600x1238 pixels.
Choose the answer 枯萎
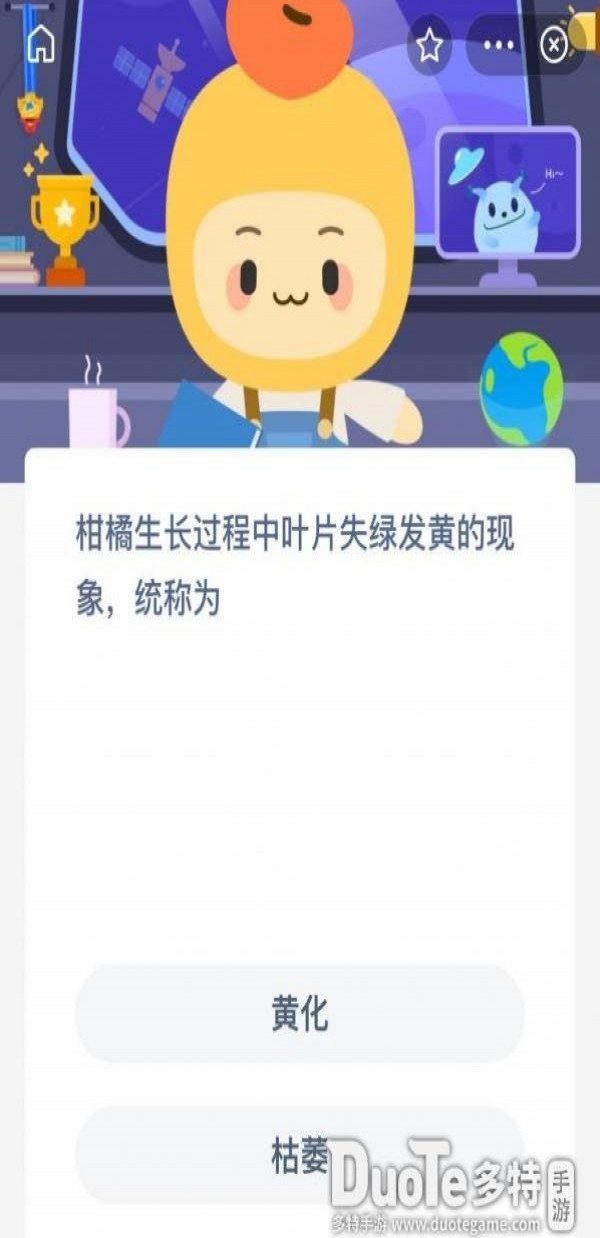tap(299, 1156)
